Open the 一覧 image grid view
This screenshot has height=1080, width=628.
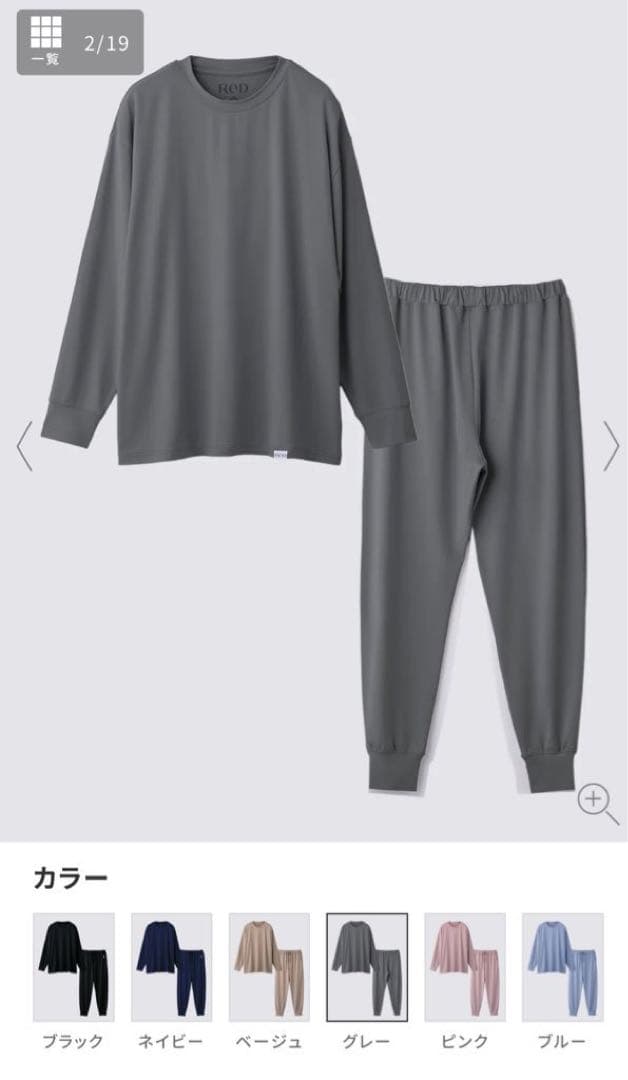pos(45,43)
